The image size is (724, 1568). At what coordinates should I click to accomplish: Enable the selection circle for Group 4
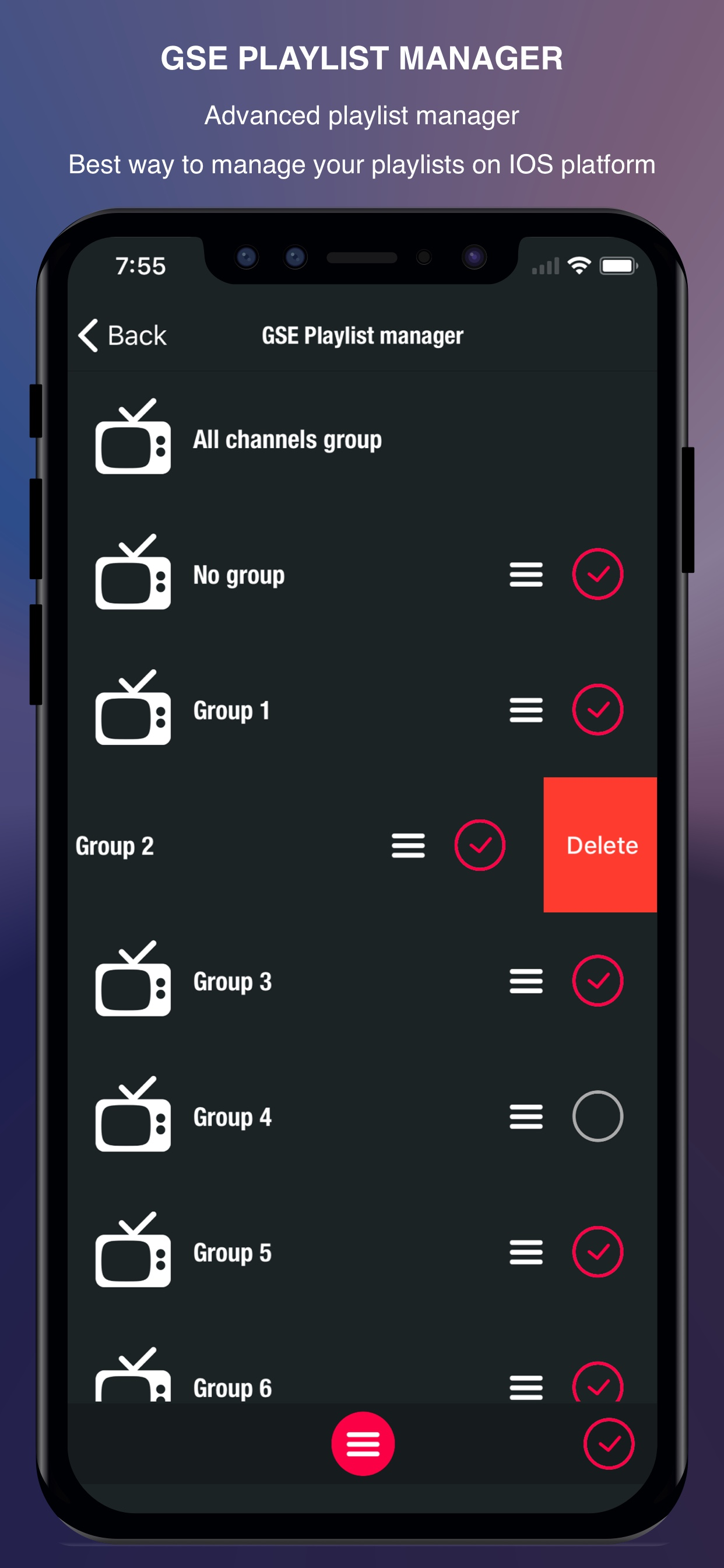[x=598, y=1116]
